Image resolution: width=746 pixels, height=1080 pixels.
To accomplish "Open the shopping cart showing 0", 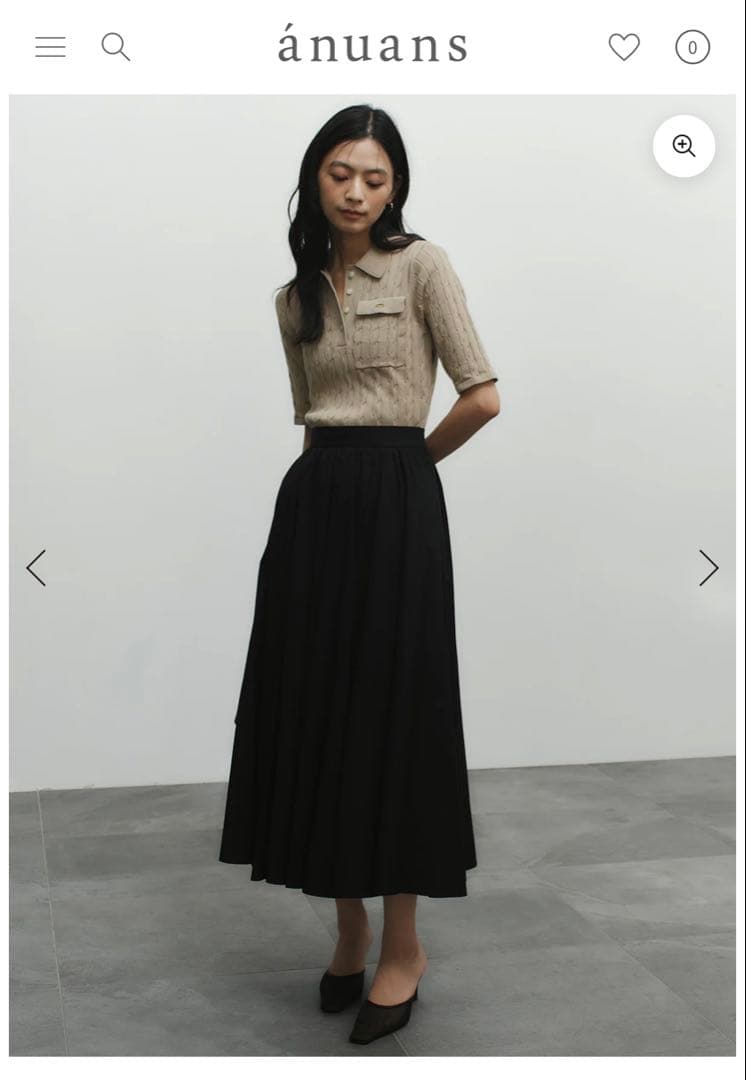I will tap(692, 47).
